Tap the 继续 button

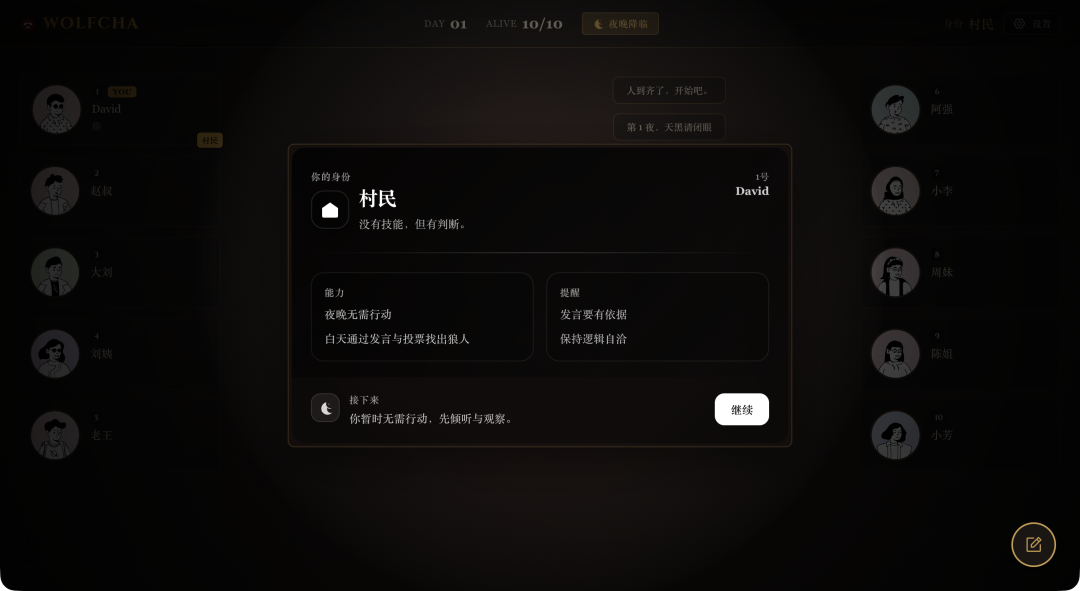point(741,409)
